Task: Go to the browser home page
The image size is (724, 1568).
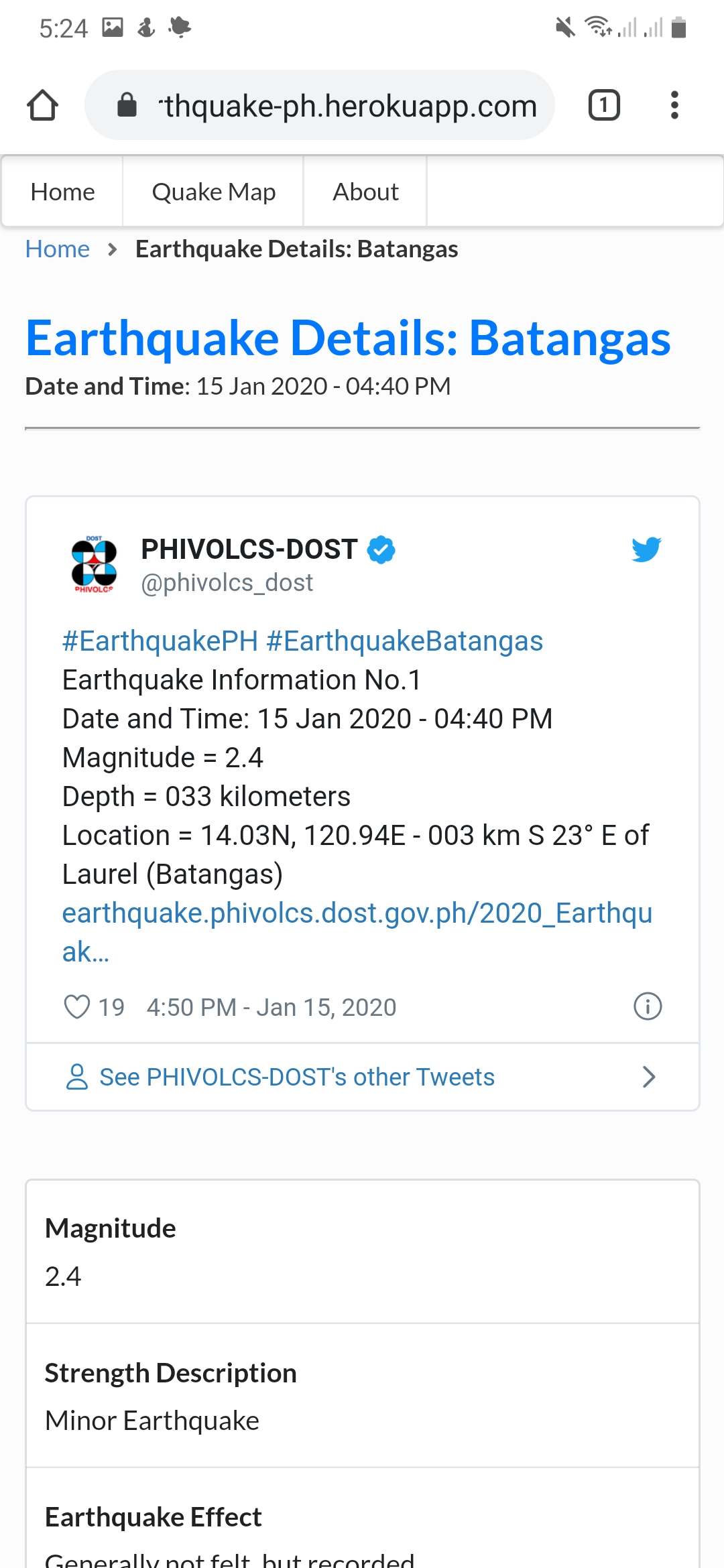Action: point(42,105)
